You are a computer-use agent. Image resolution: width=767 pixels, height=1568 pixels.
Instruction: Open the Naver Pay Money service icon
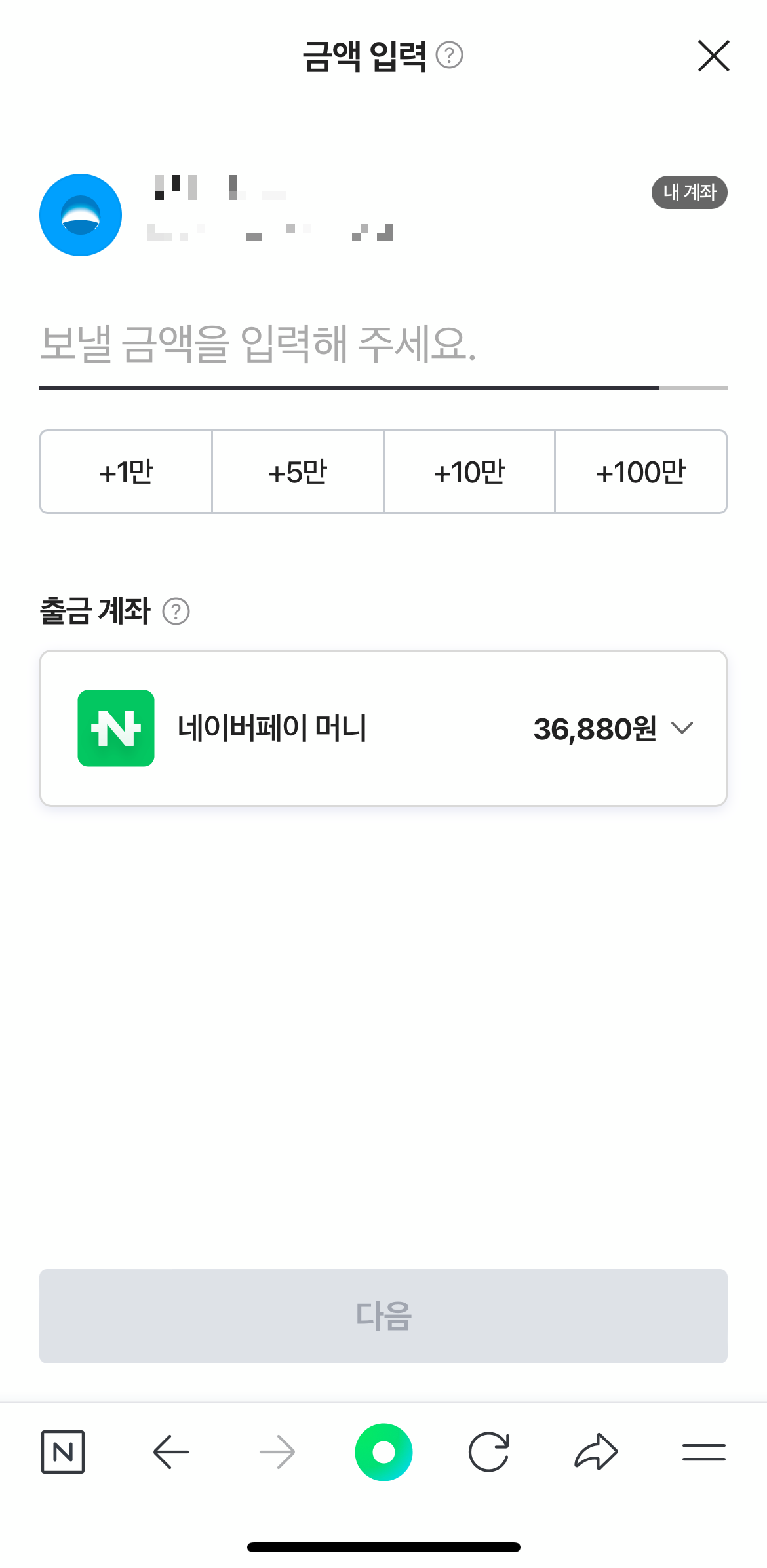click(115, 728)
